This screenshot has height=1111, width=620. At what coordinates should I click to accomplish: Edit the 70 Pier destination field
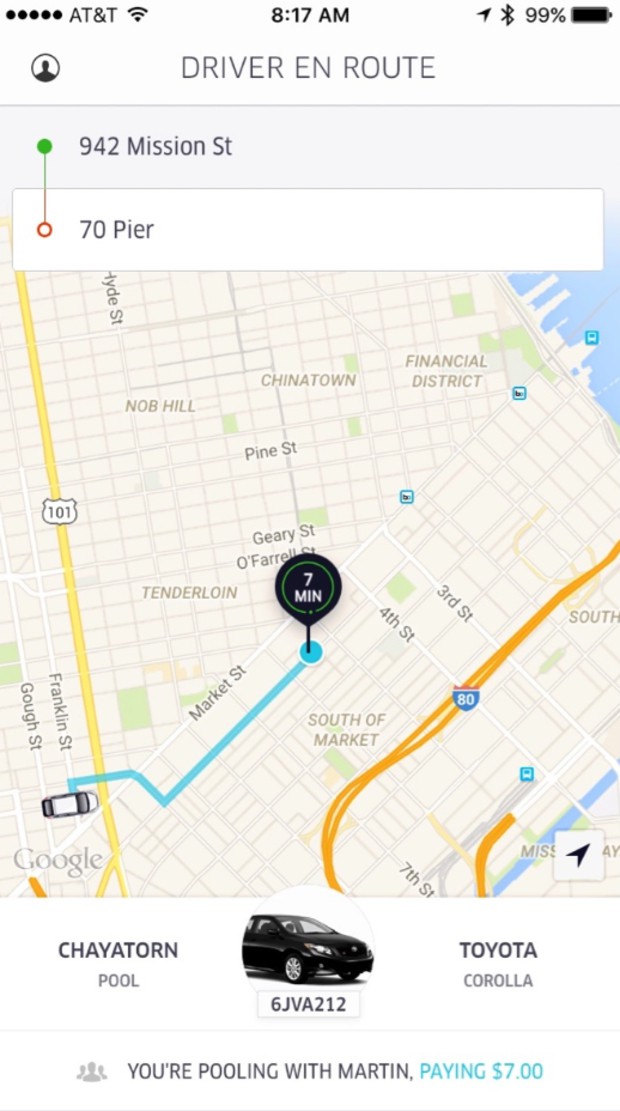tap(308, 230)
